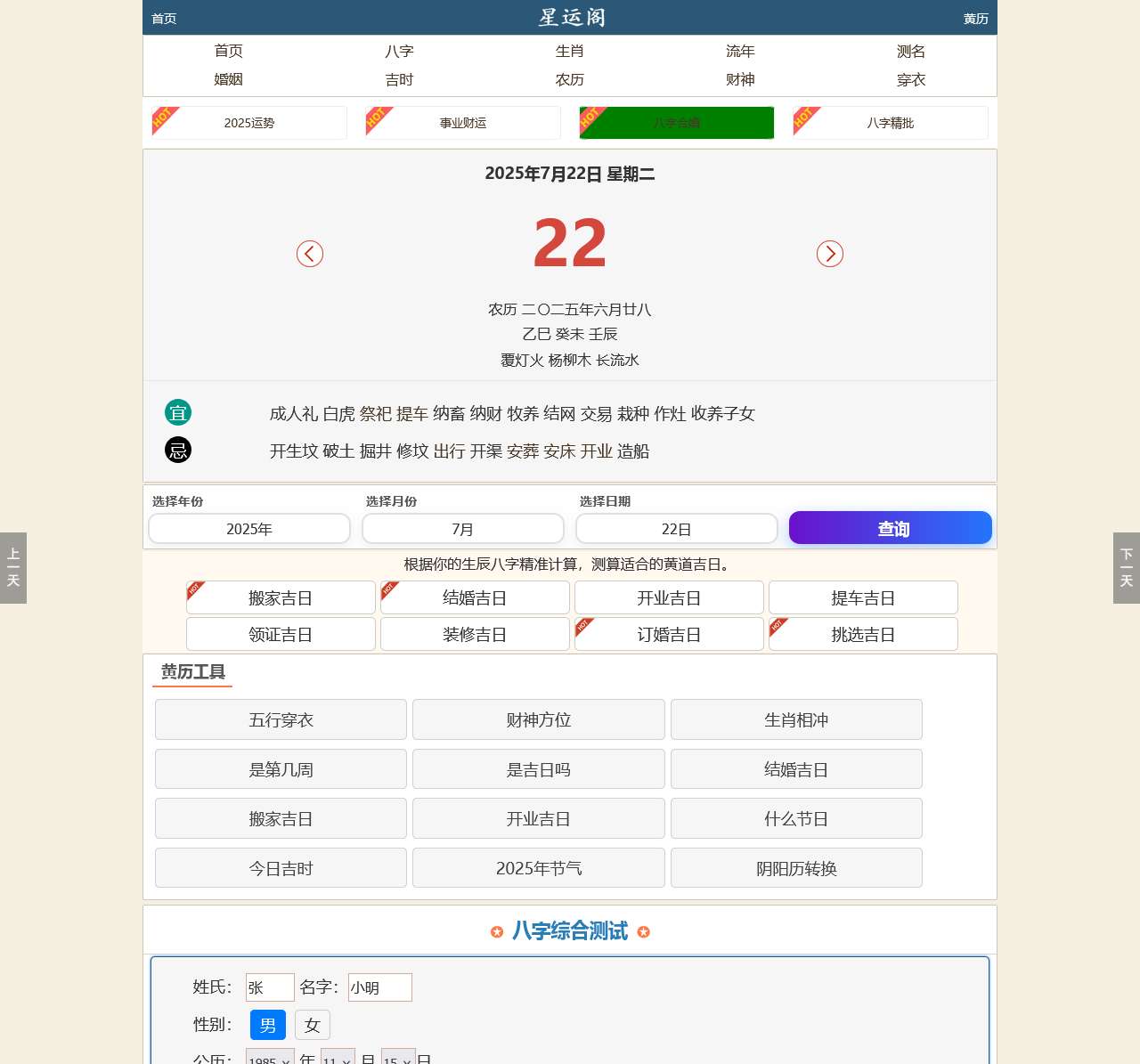Viewport: 1140px width, 1064px height.
Task: Open the 生肖 navigation item
Action: click(x=570, y=52)
